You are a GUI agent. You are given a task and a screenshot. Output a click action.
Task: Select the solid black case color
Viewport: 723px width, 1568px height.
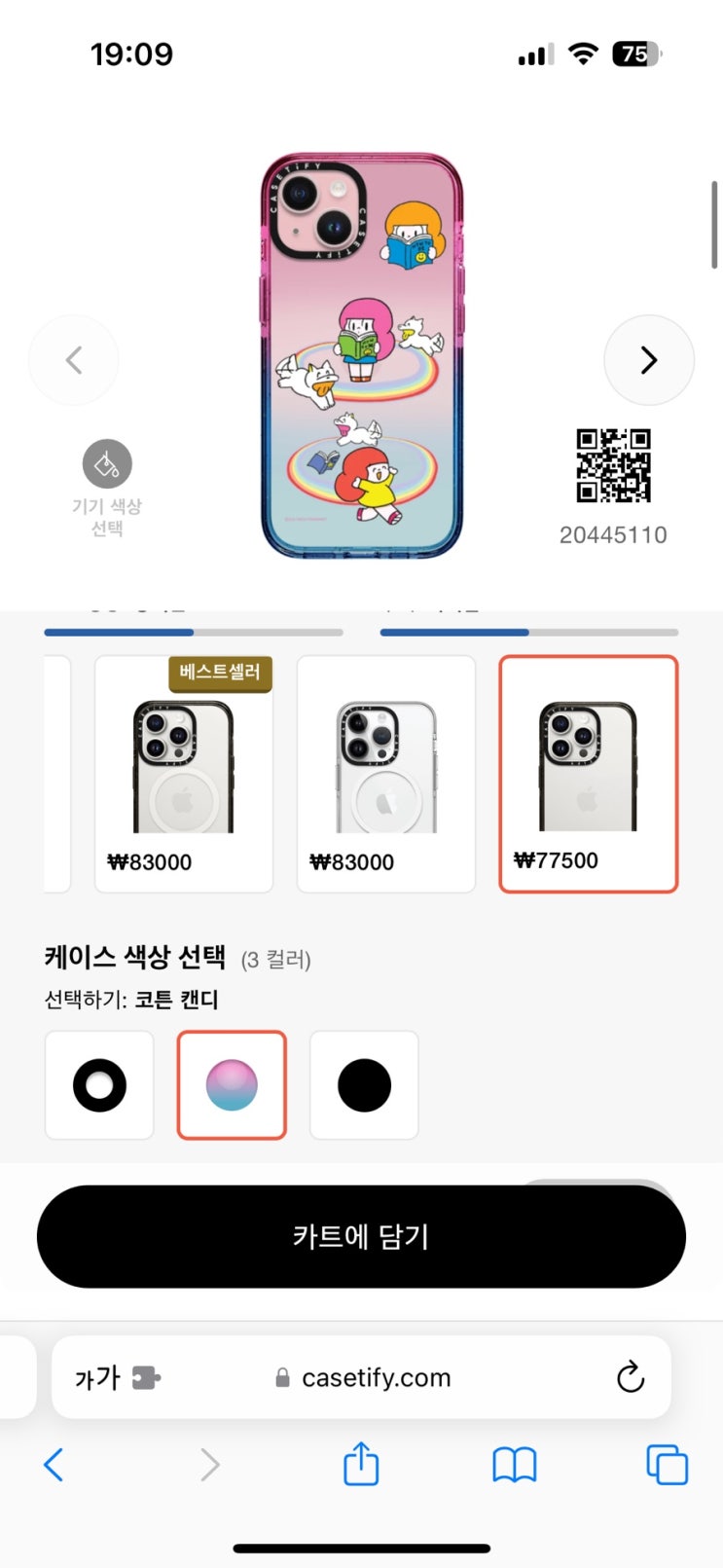[x=364, y=1085]
